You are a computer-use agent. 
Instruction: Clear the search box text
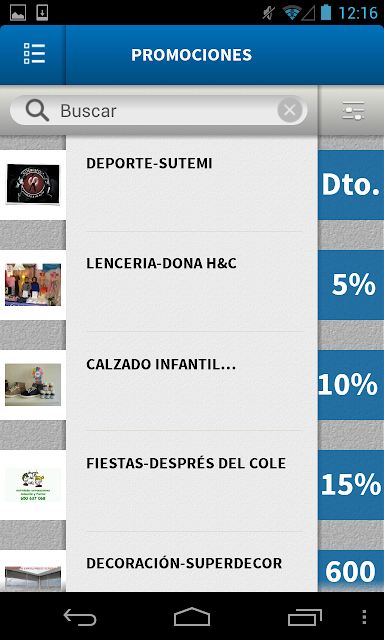click(x=290, y=110)
